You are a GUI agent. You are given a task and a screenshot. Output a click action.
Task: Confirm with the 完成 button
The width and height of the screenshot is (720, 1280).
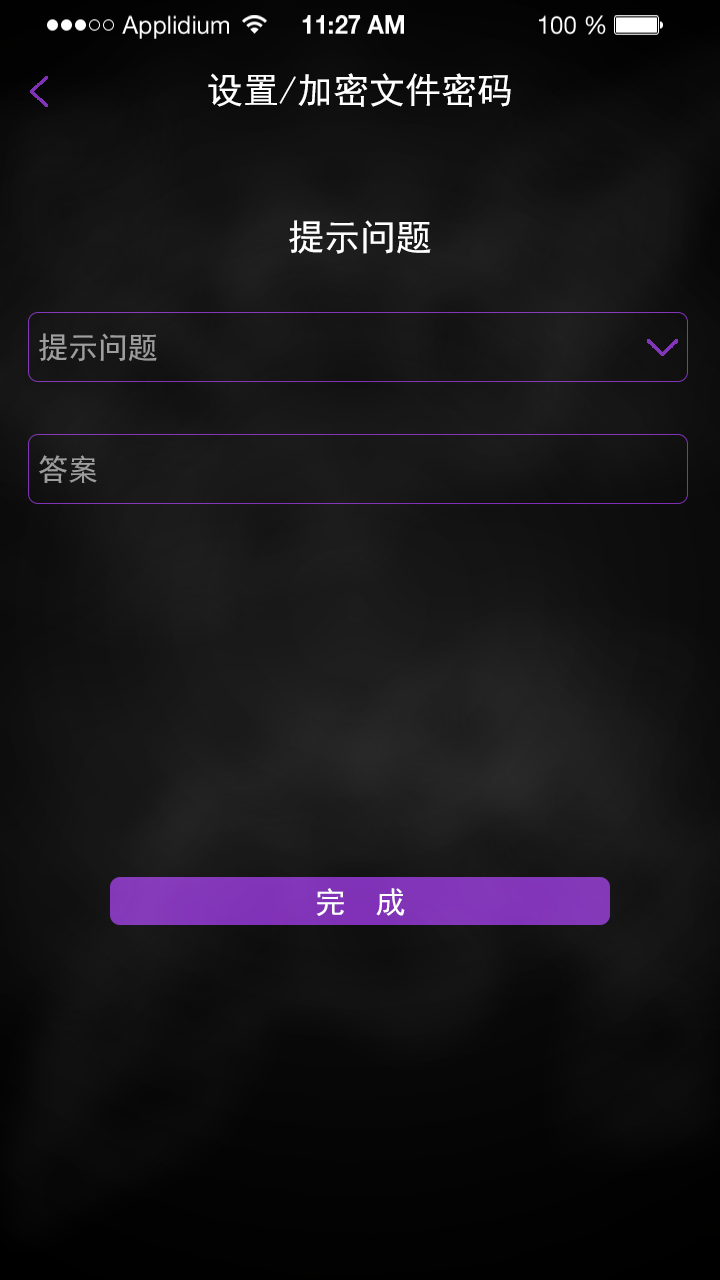pyautogui.click(x=360, y=901)
